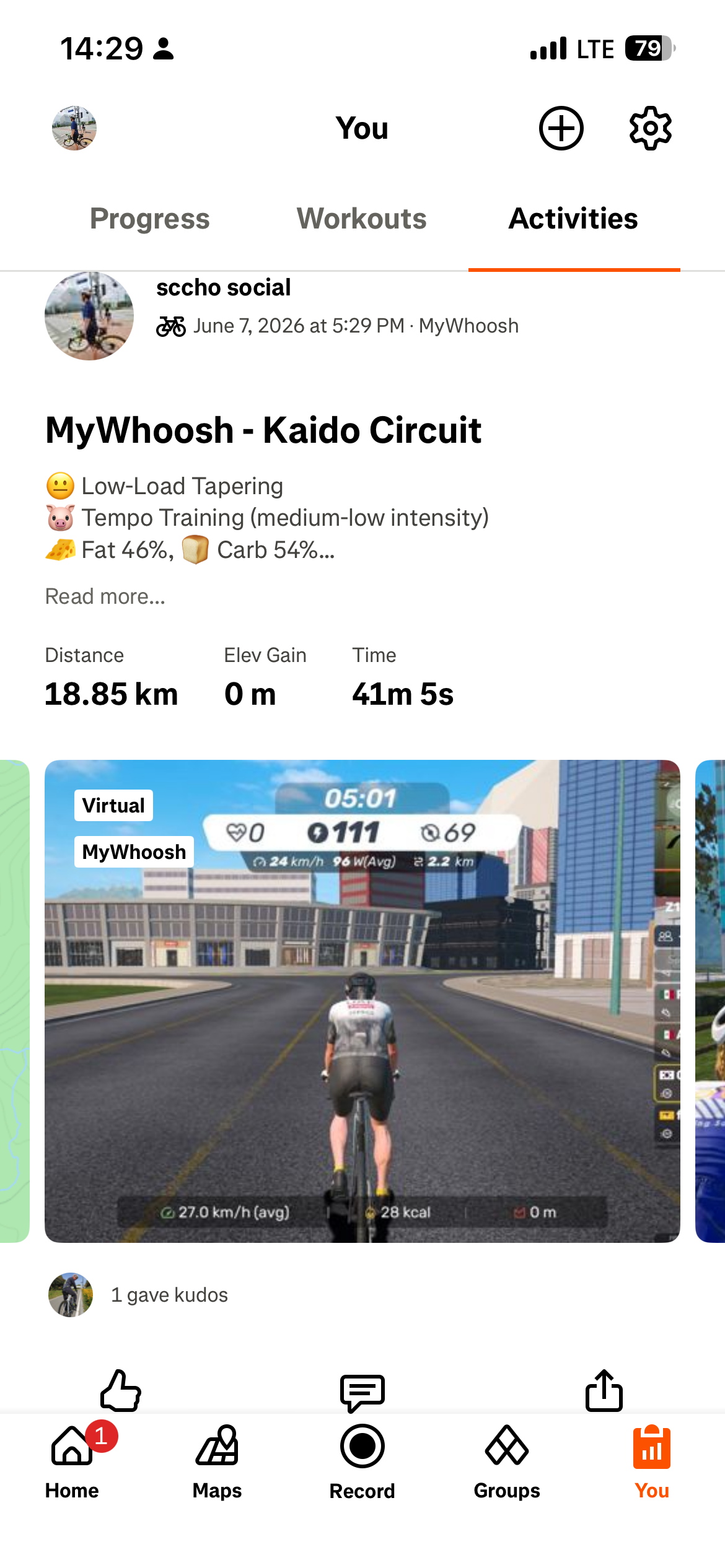This screenshot has width=725, height=1568.
Task: Give kudos with the thumbs-up icon
Action: point(121,1390)
